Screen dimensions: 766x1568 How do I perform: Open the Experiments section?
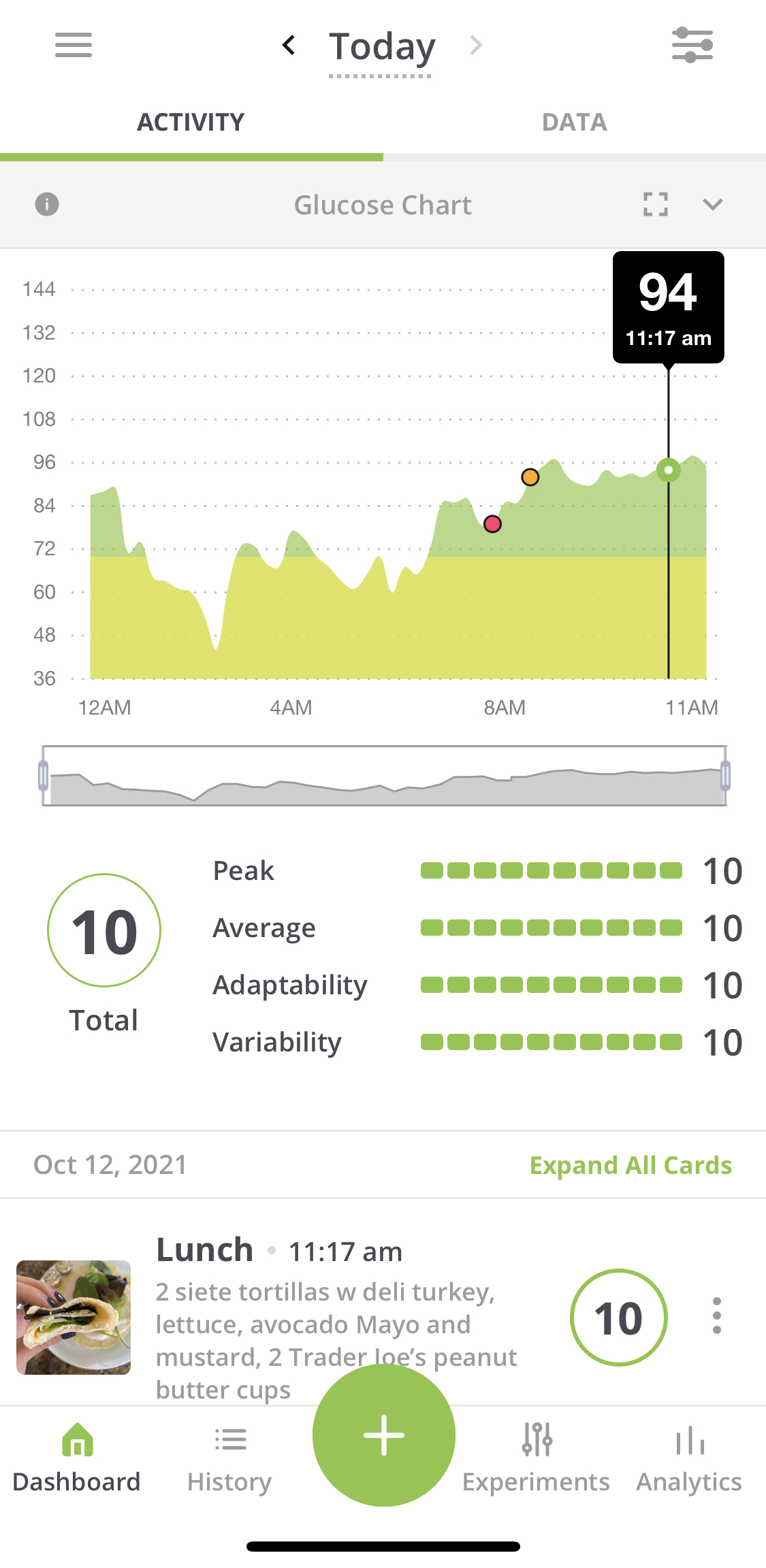(x=537, y=1456)
